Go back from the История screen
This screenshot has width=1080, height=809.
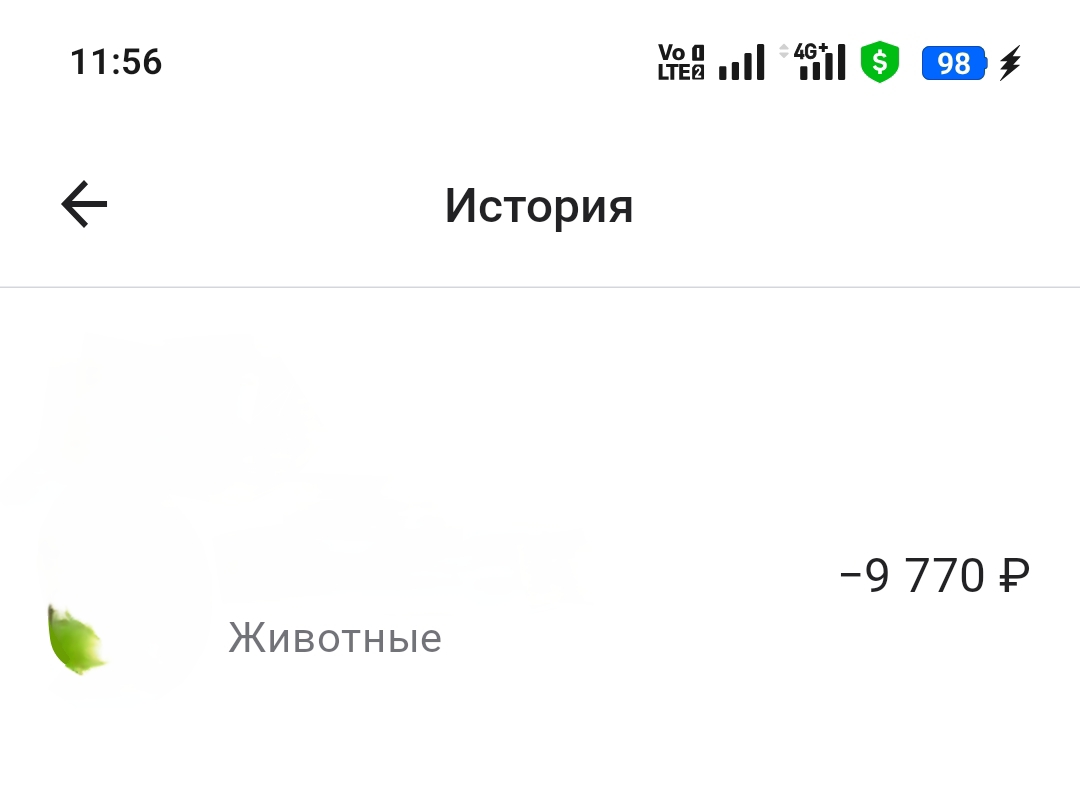click(84, 206)
